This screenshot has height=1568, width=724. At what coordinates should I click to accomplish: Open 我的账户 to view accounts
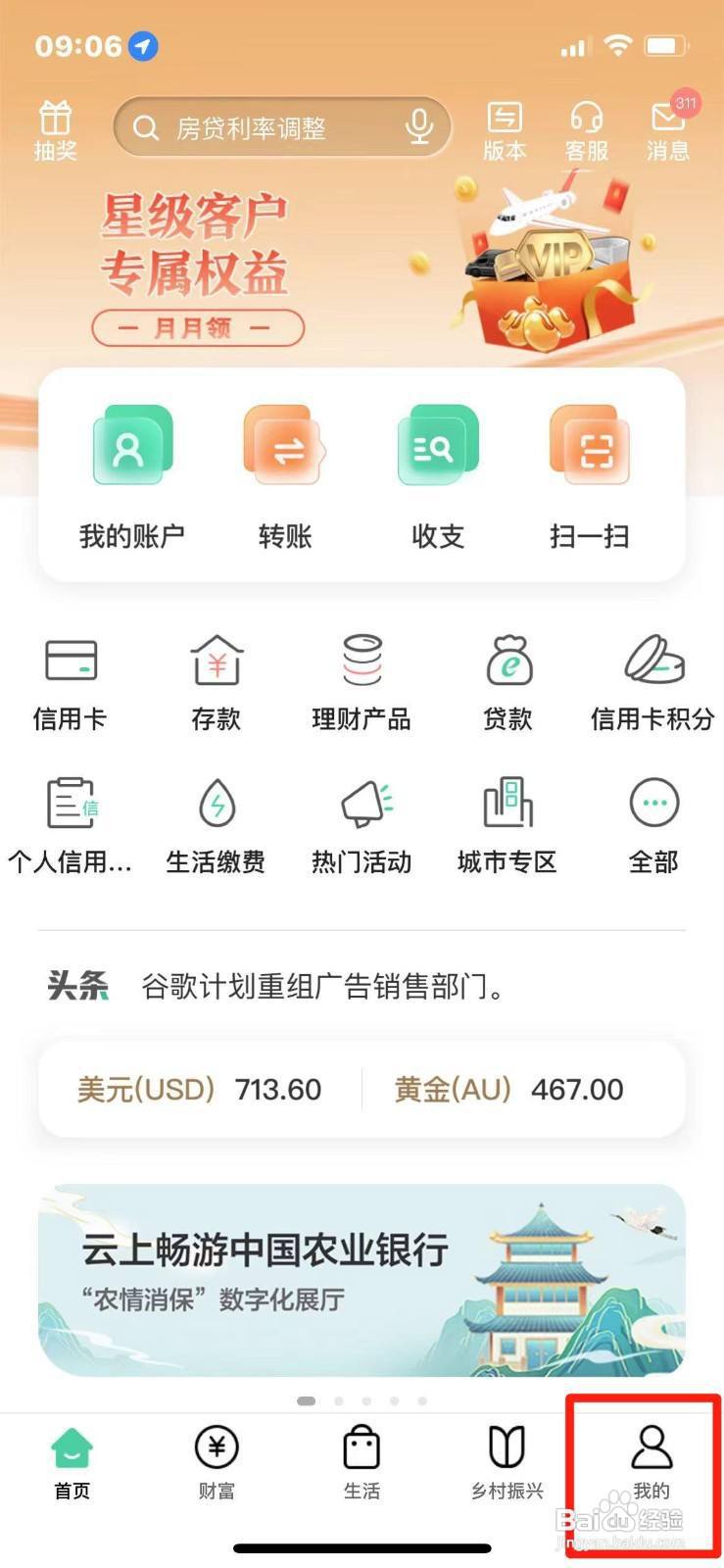point(131,475)
